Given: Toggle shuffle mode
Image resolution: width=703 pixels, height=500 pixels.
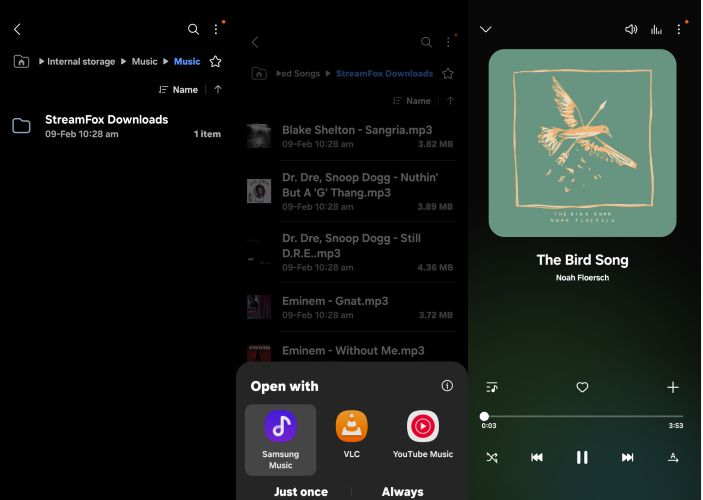Looking at the screenshot, I should pos(492,457).
